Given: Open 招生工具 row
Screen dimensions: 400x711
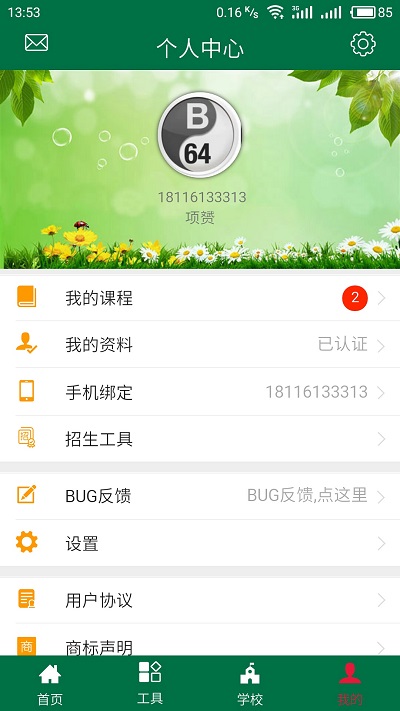Looking at the screenshot, I should point(200,439).
